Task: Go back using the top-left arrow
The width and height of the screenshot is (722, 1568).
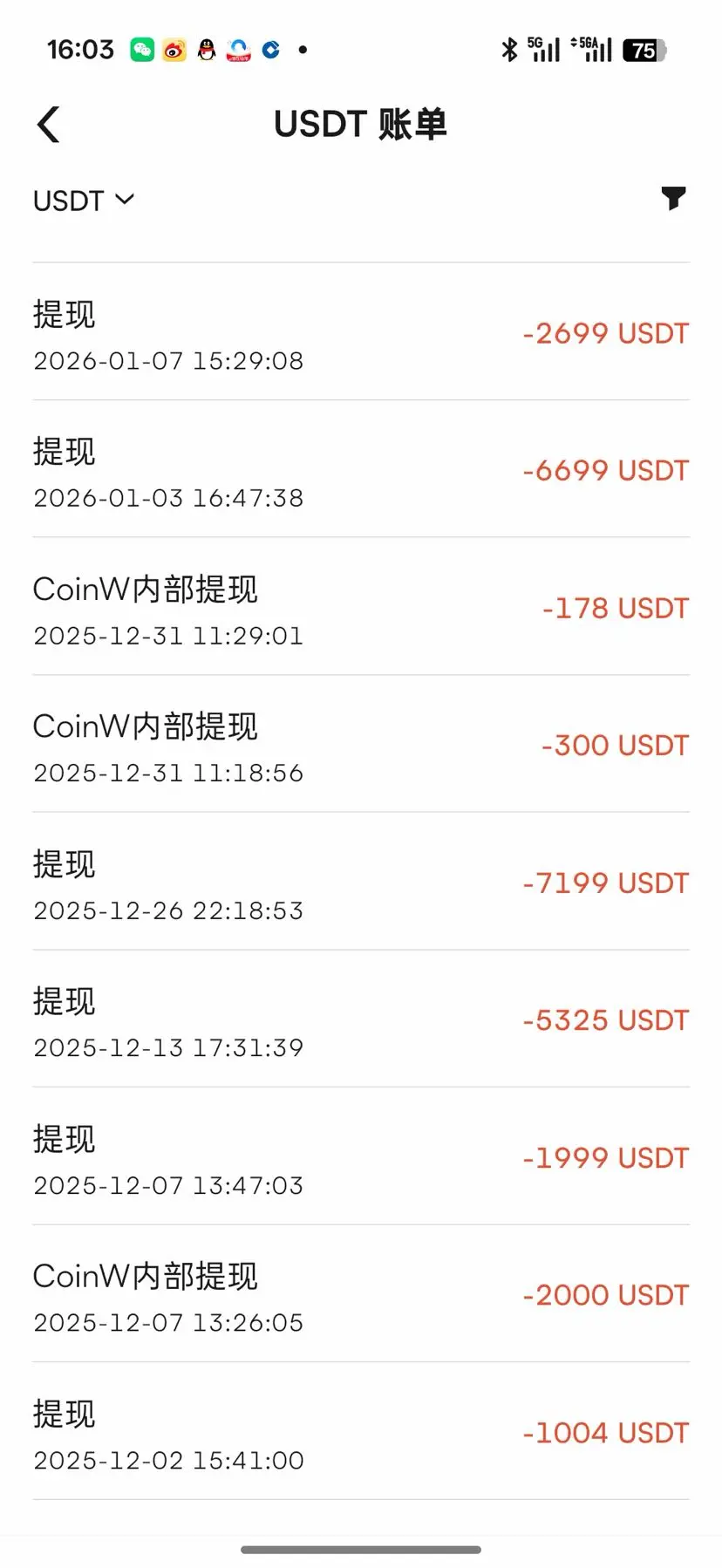Action: pos(50,125)
